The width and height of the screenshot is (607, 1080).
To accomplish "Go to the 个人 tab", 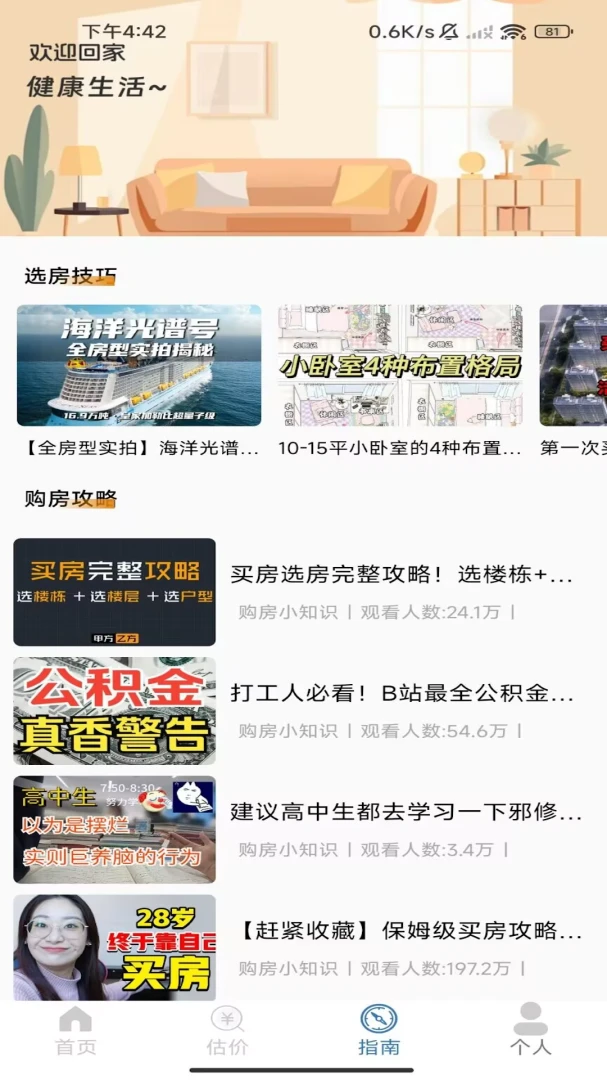I will [x=531, y=1031].
